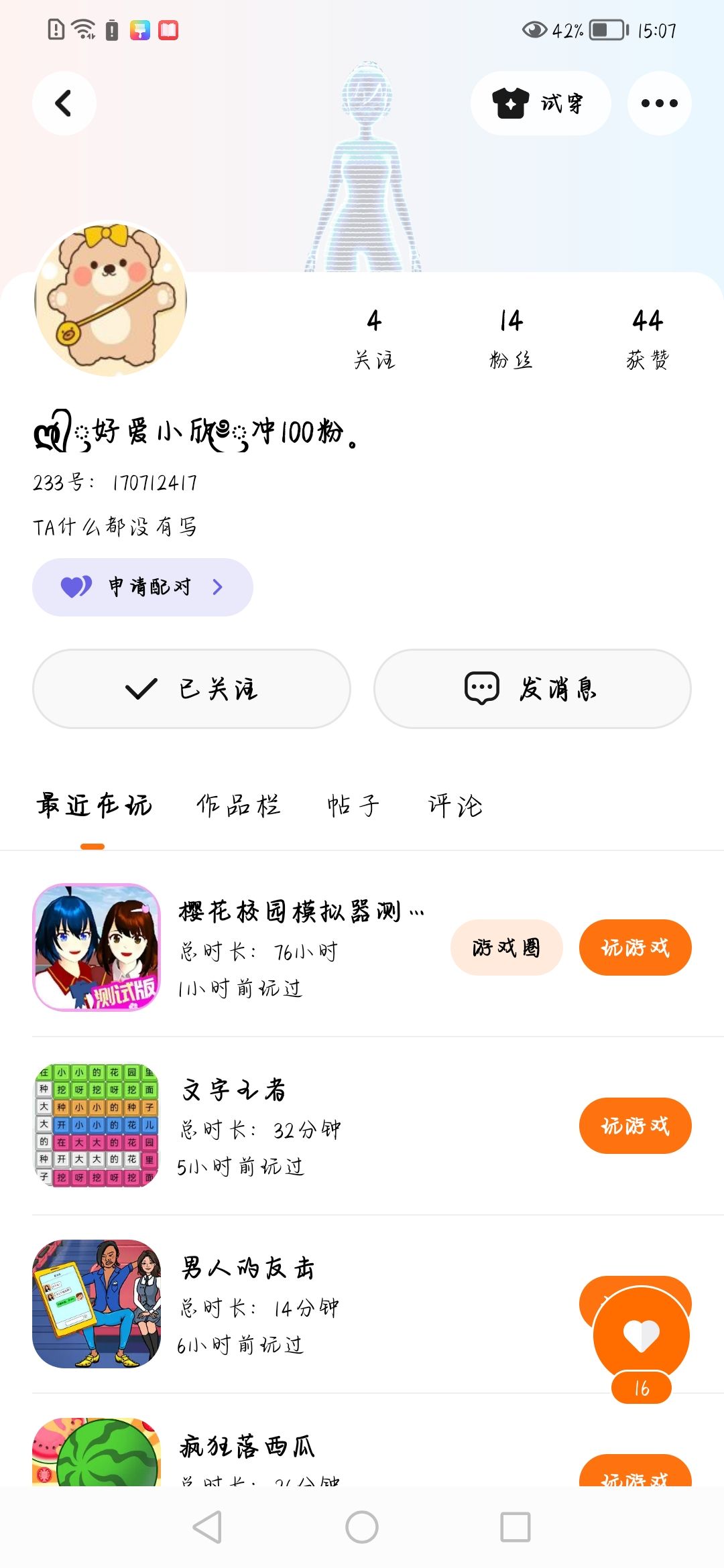Switch to the 作品栏 tab
Viewport: 724px width, 1568px height.
(239, 805)
